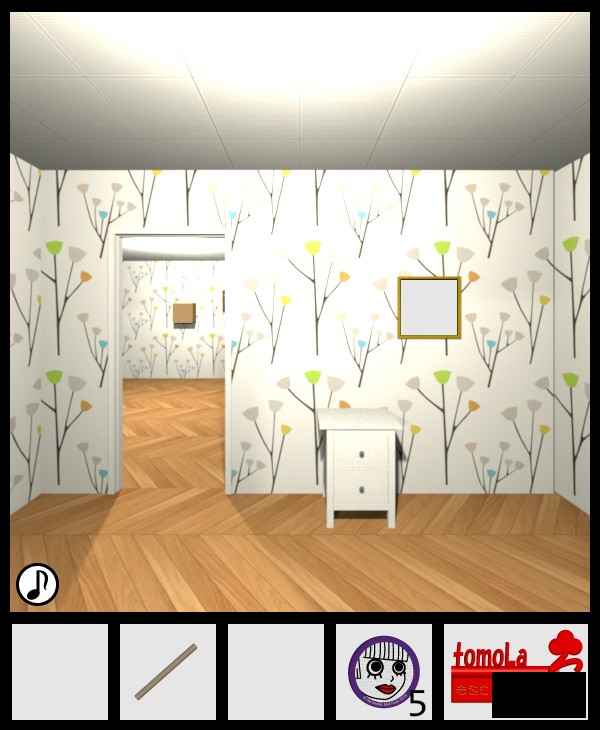Tap the first empty inventory slot
This screenshot has height=730, width=600.
click(60, 672)
